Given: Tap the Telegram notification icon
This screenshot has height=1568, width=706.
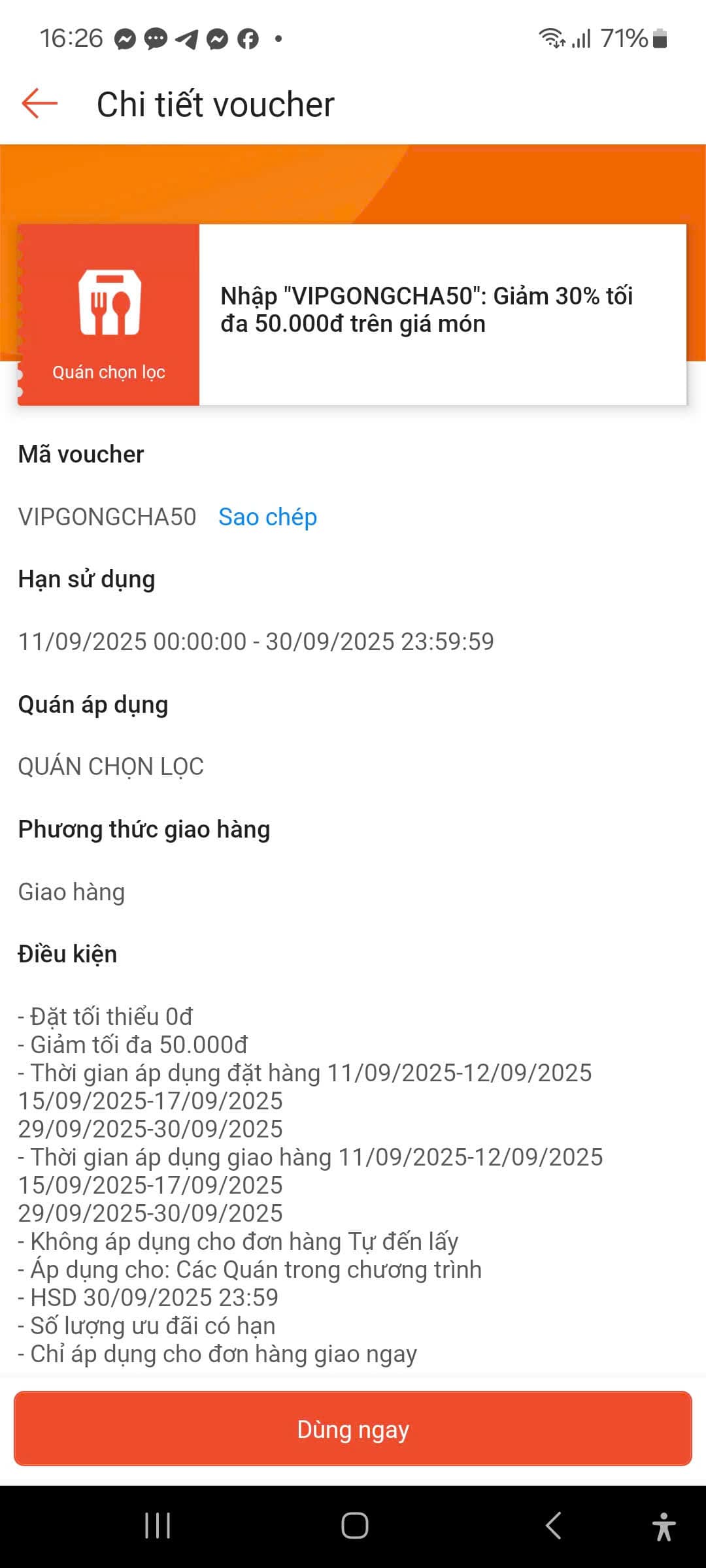Looking at the screenshot, I should tap(186, 39).
